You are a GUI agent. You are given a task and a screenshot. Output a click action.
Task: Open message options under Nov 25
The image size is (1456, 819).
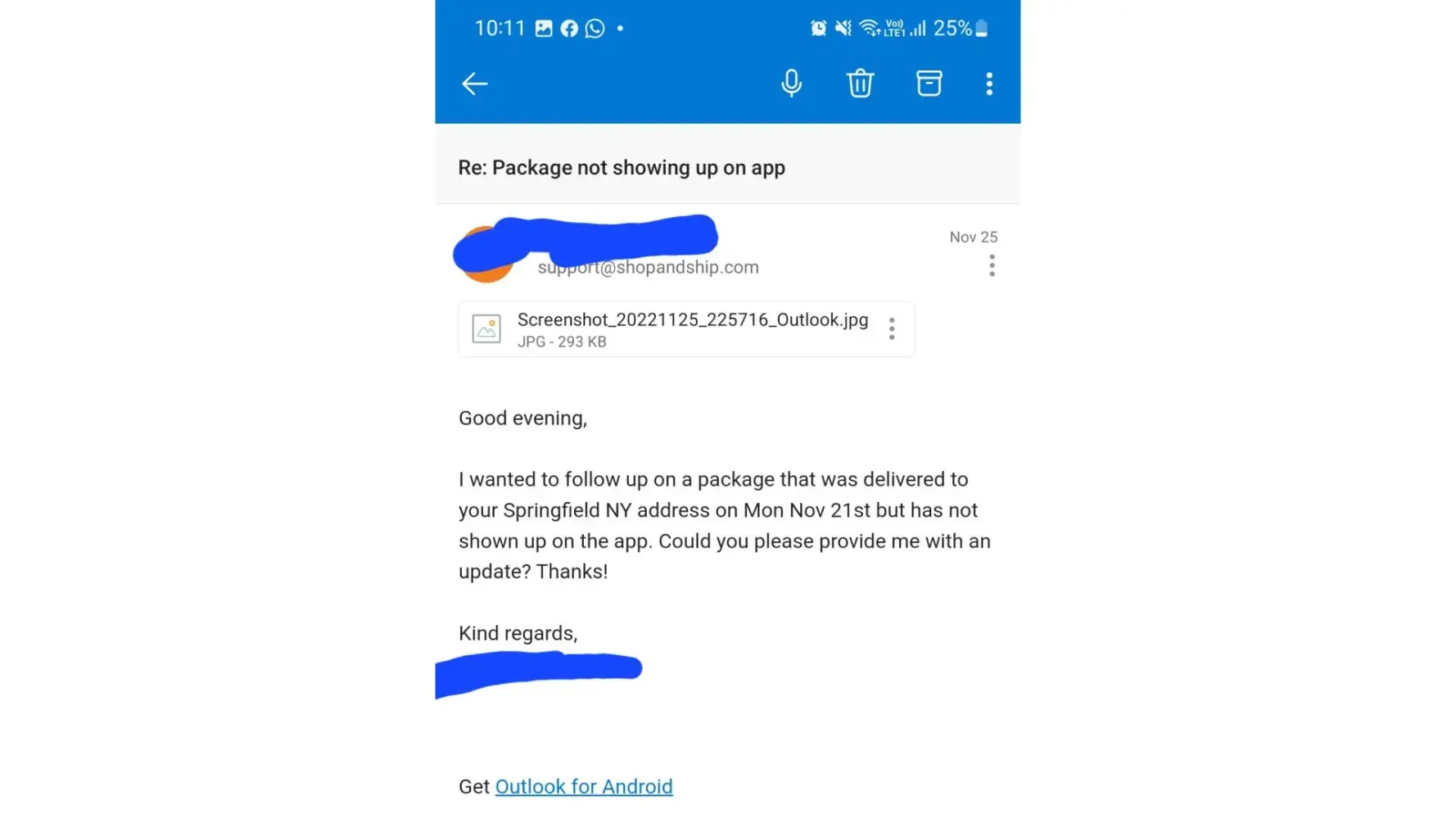tap(992, 265)
